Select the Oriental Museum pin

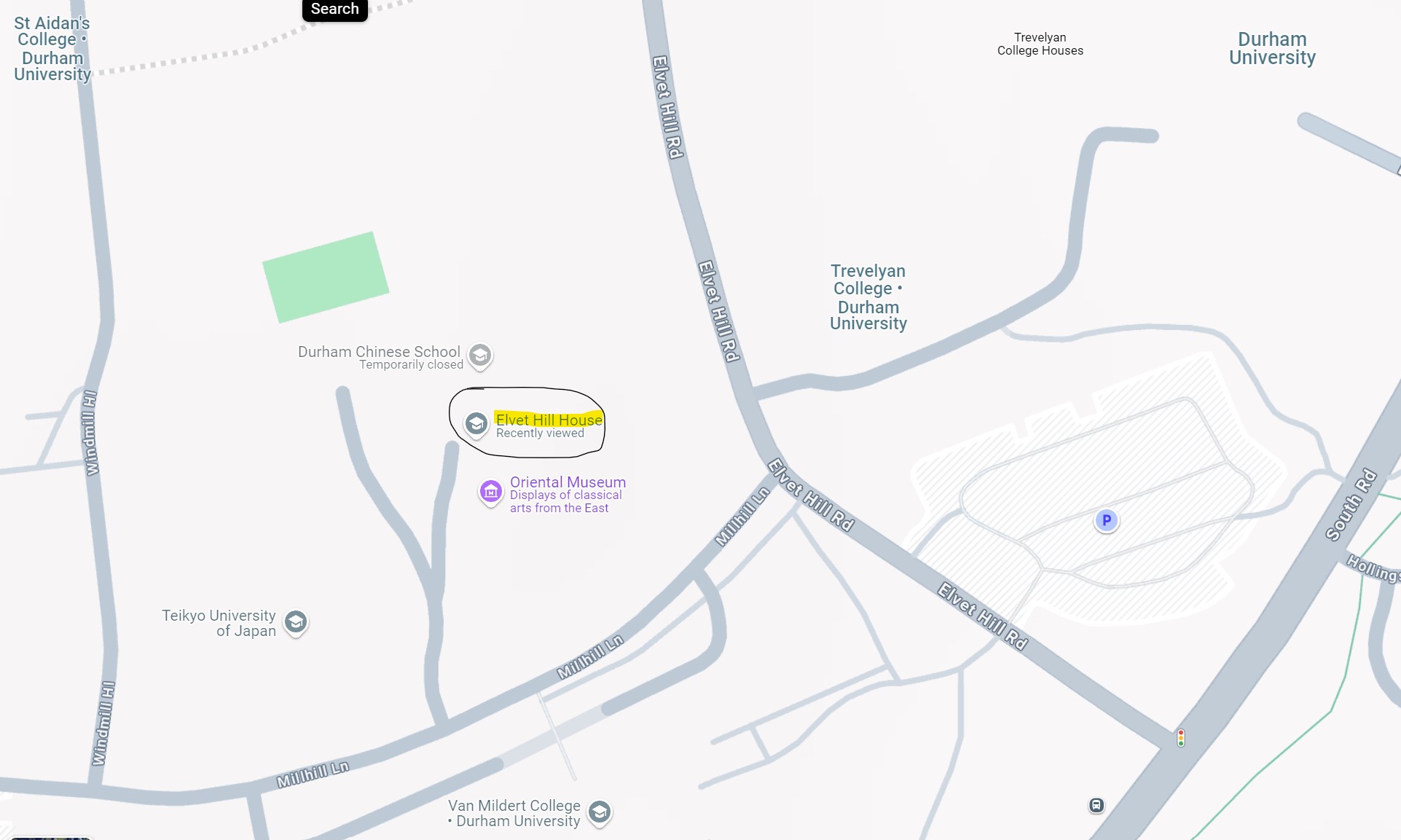click(491, 492)
